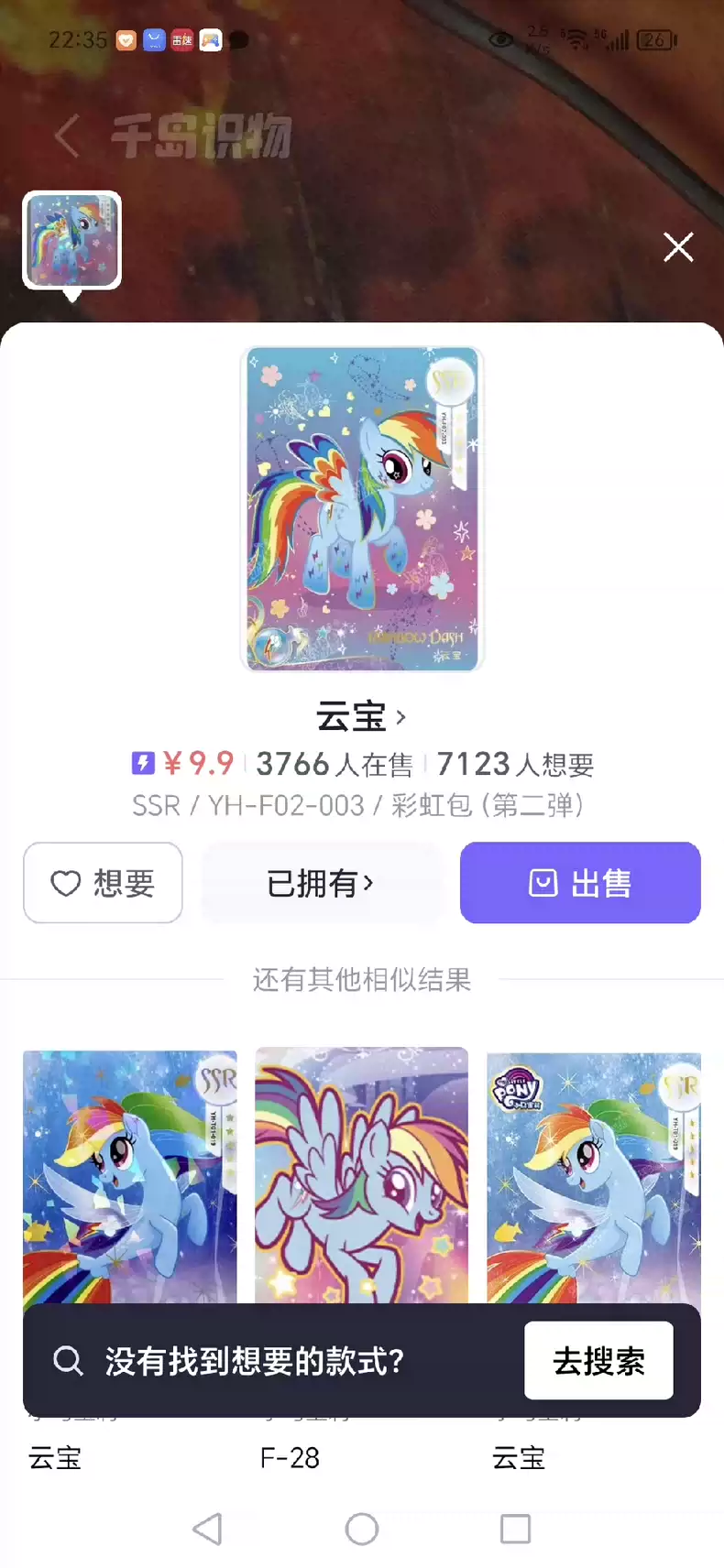Open the 云宝 card detail link
This screenshot has width=724, height=1568.
point(361,716)
